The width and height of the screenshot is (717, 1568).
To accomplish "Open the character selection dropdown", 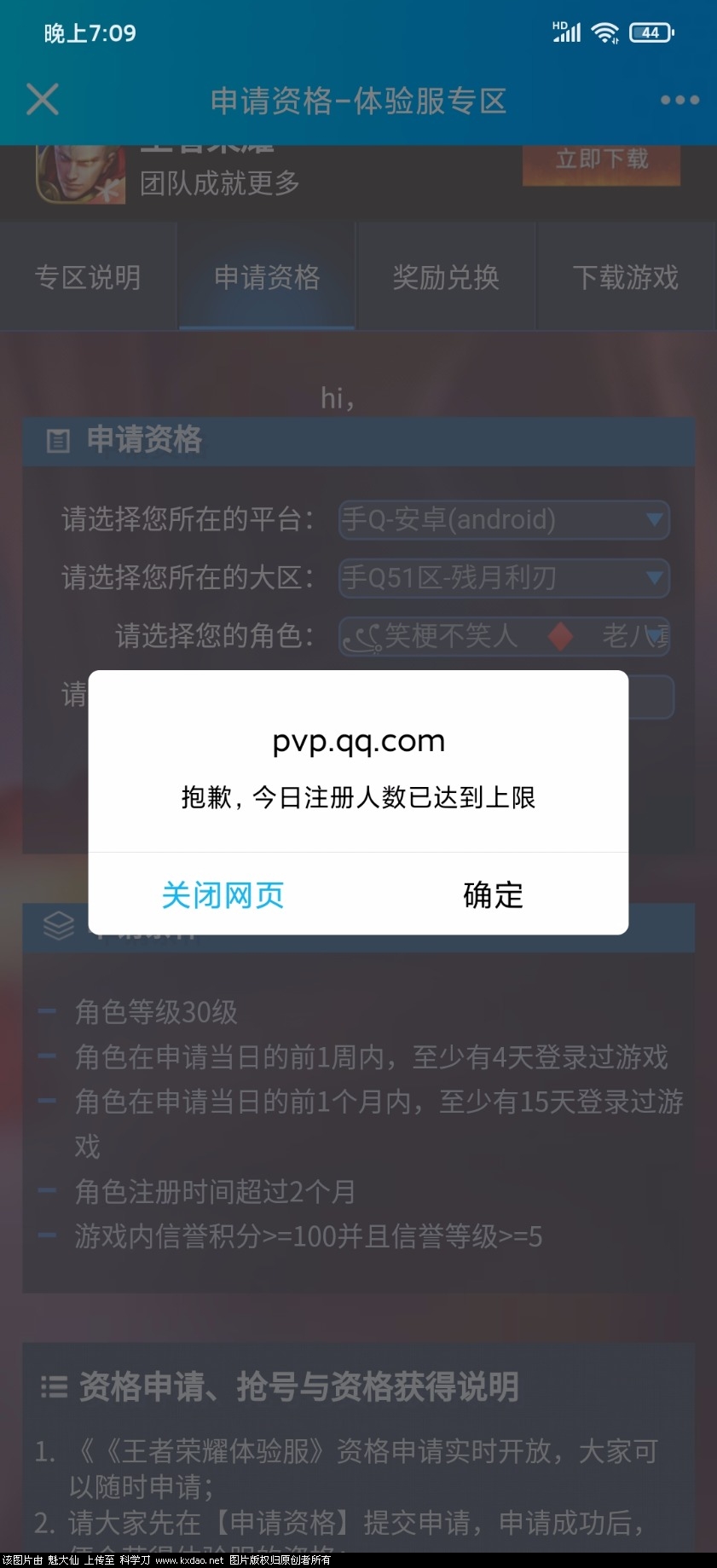I will pyautogui.click(x=504, y=636).
